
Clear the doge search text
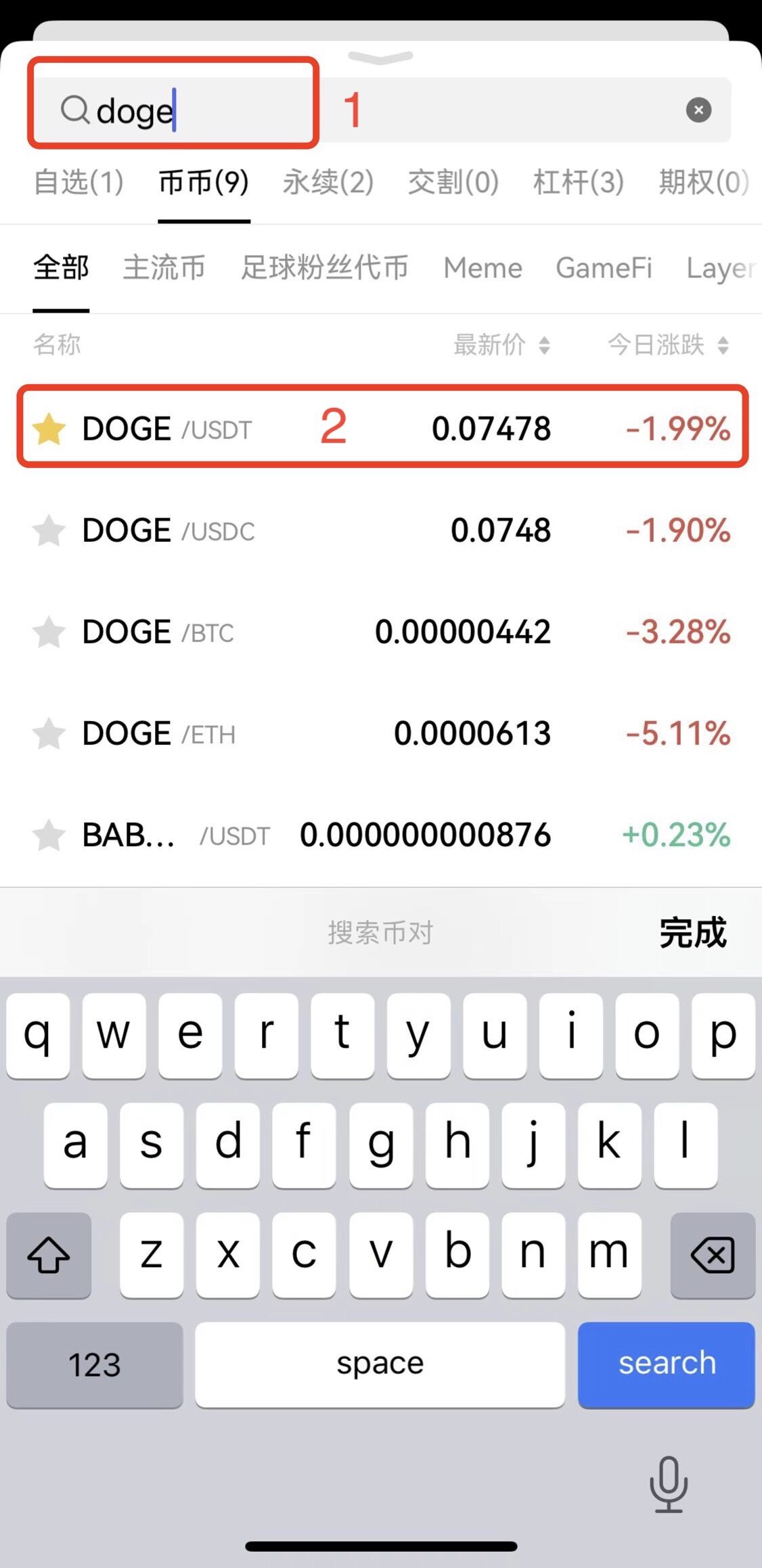698,110
